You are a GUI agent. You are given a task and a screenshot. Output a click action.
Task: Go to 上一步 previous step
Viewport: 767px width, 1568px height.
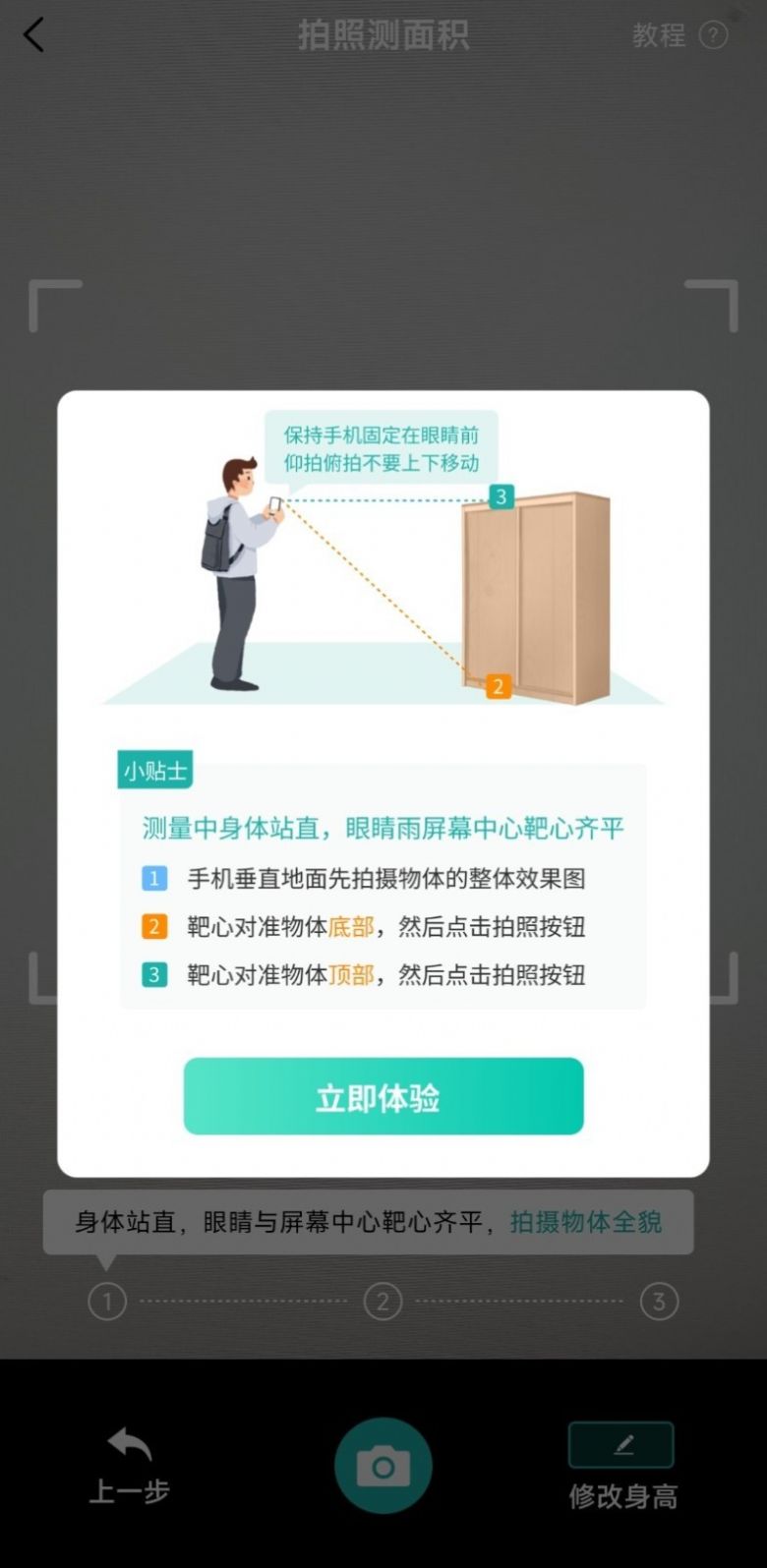coord(130,1466)
